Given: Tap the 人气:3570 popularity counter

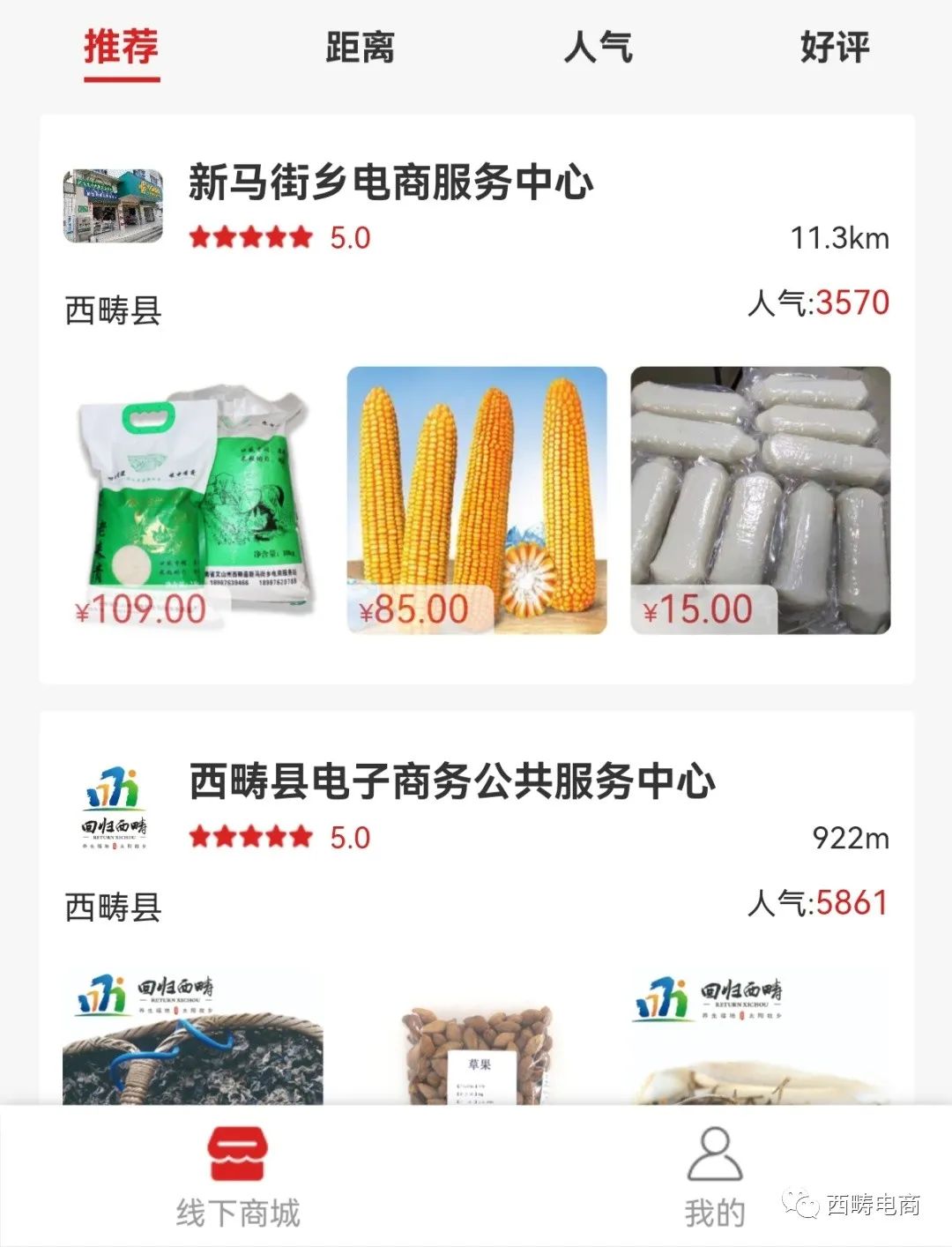Looking at the screenshot, I should 820,302.
